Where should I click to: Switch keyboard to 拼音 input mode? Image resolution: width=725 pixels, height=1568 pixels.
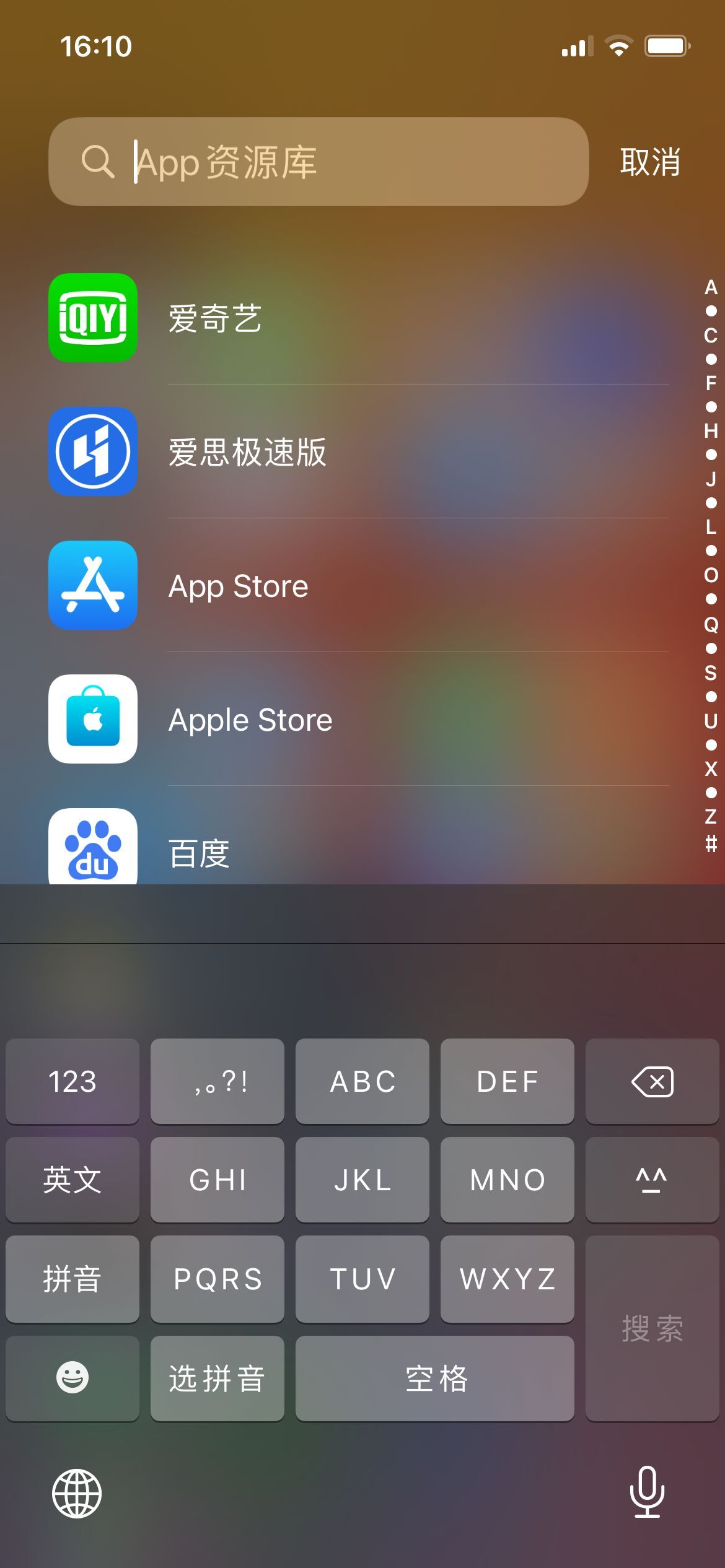pyautogui.click(x=71, y=1279)
